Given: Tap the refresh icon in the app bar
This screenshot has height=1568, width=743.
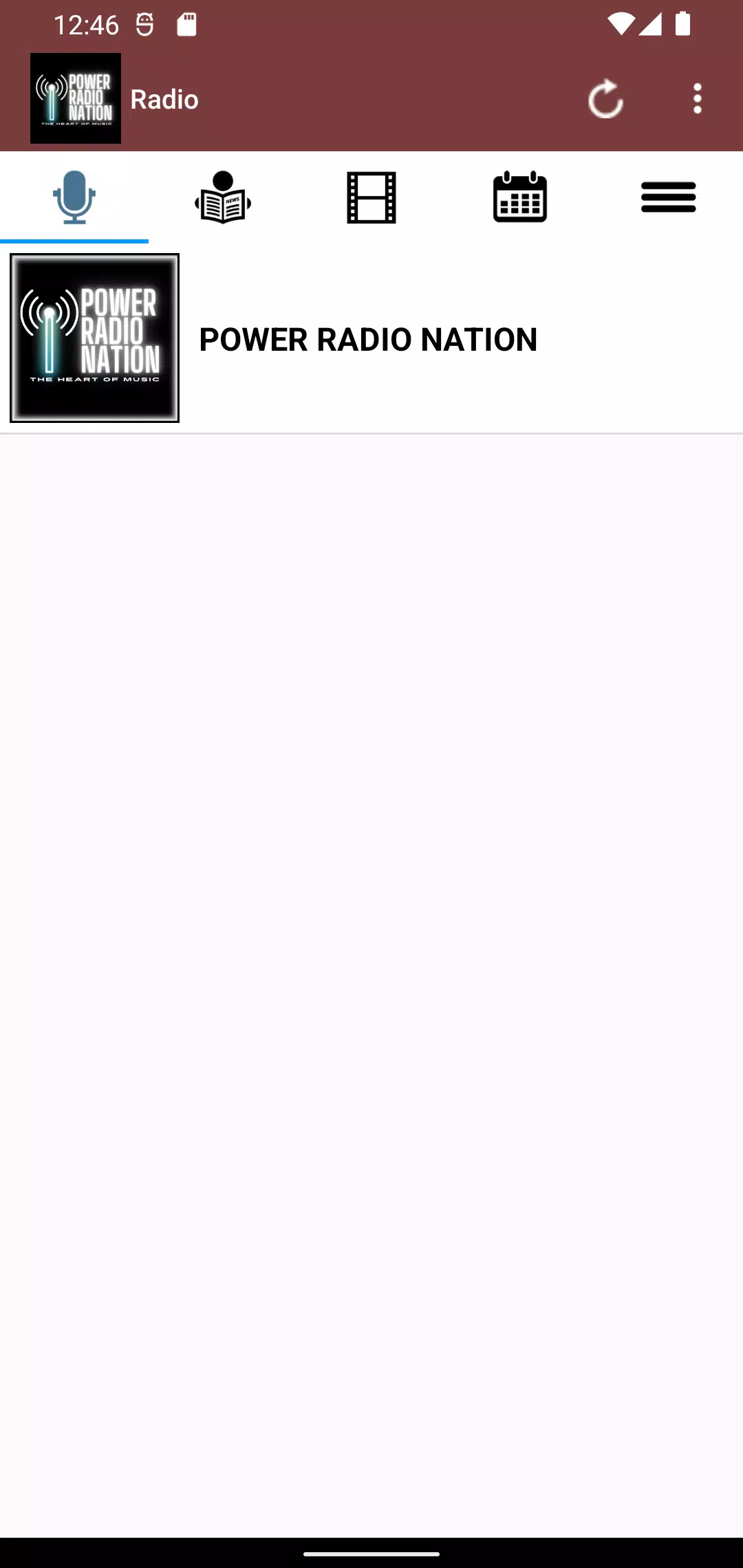Looking at the screenshot, I should [x=606, y=99].
